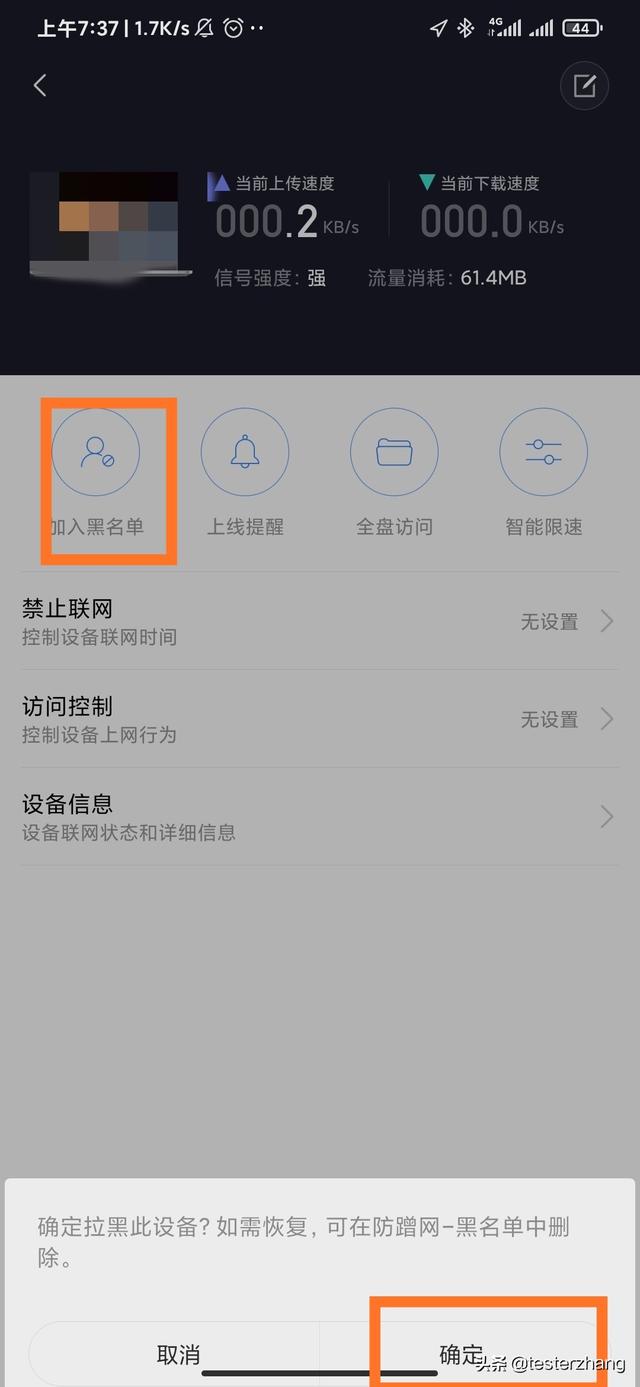
Task: Cancel the dialog with 取消
Action: (x=178, y=1355)
